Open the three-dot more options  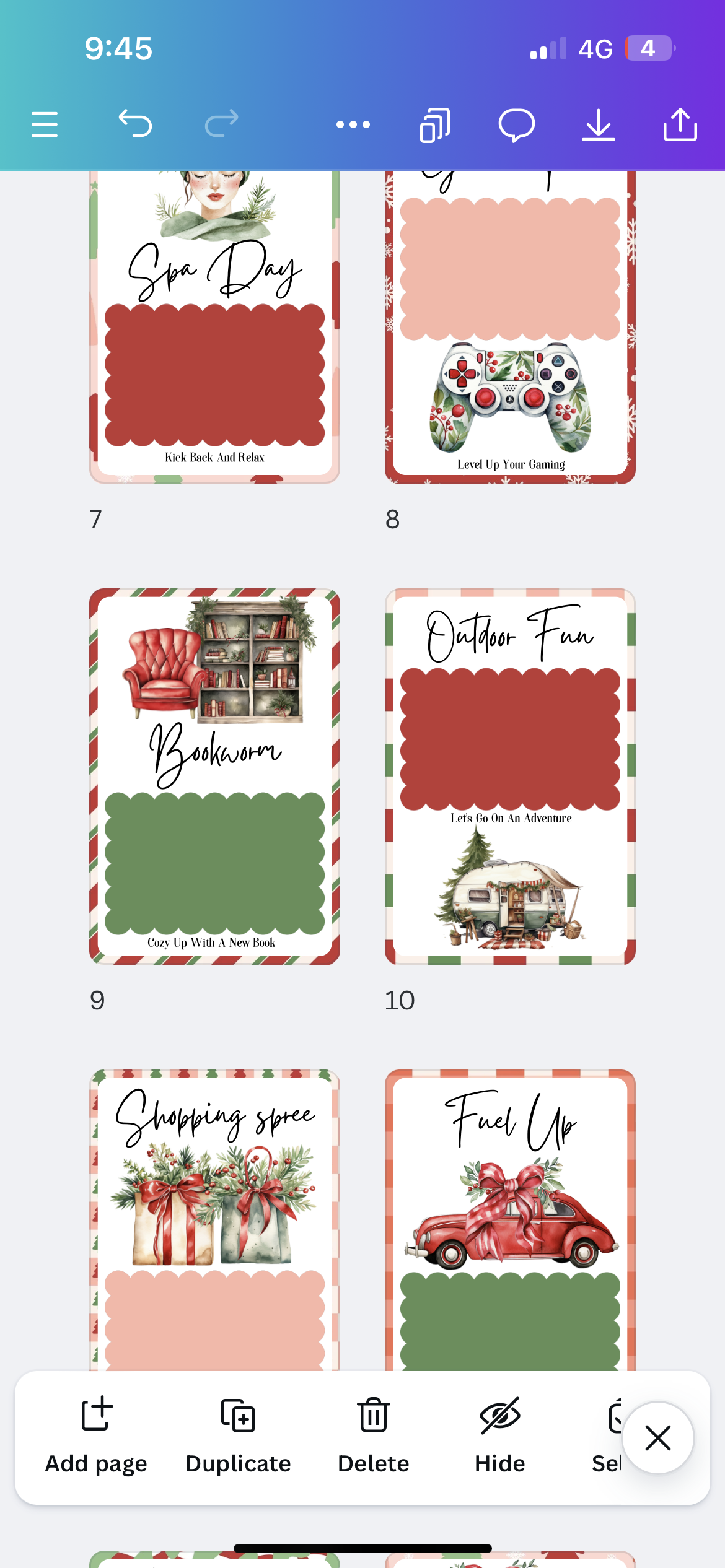(353, 124)
